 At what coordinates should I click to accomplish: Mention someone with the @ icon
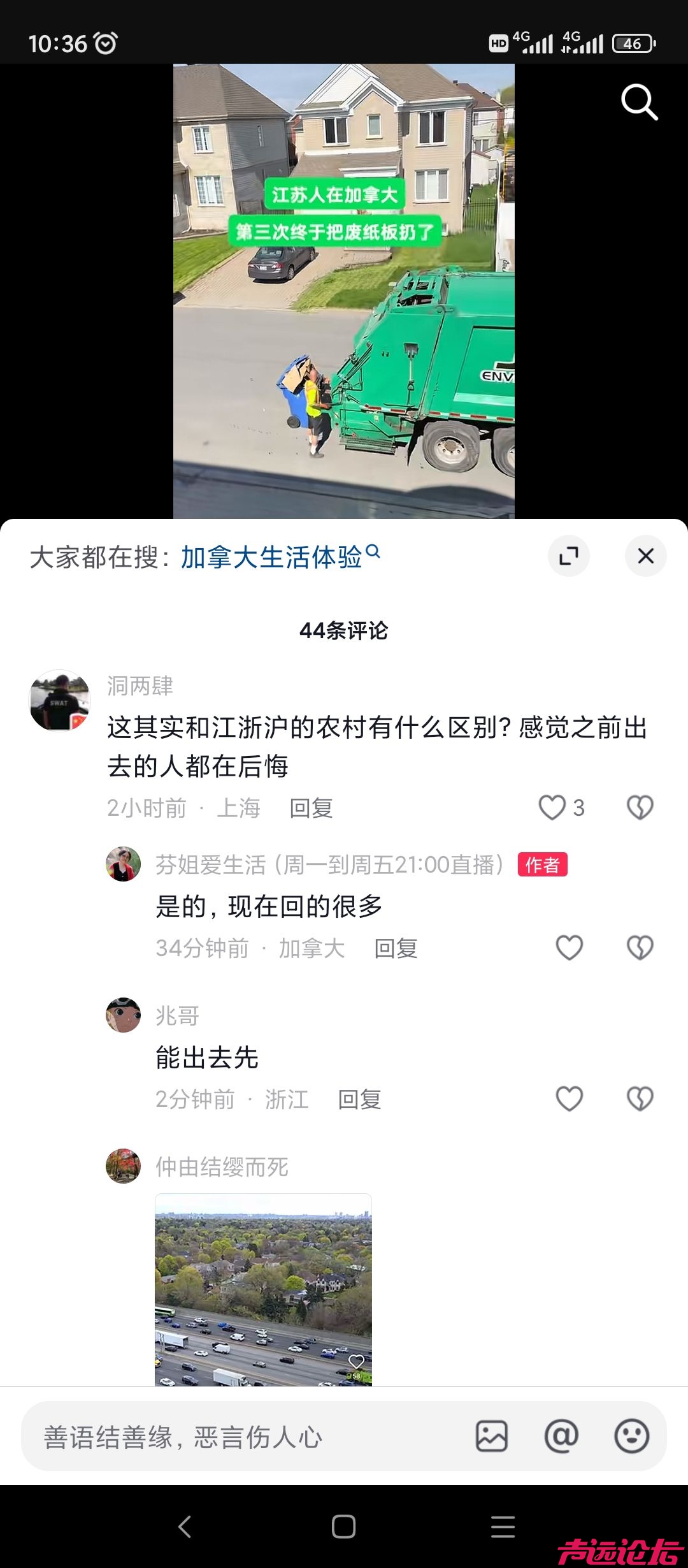561,1437
